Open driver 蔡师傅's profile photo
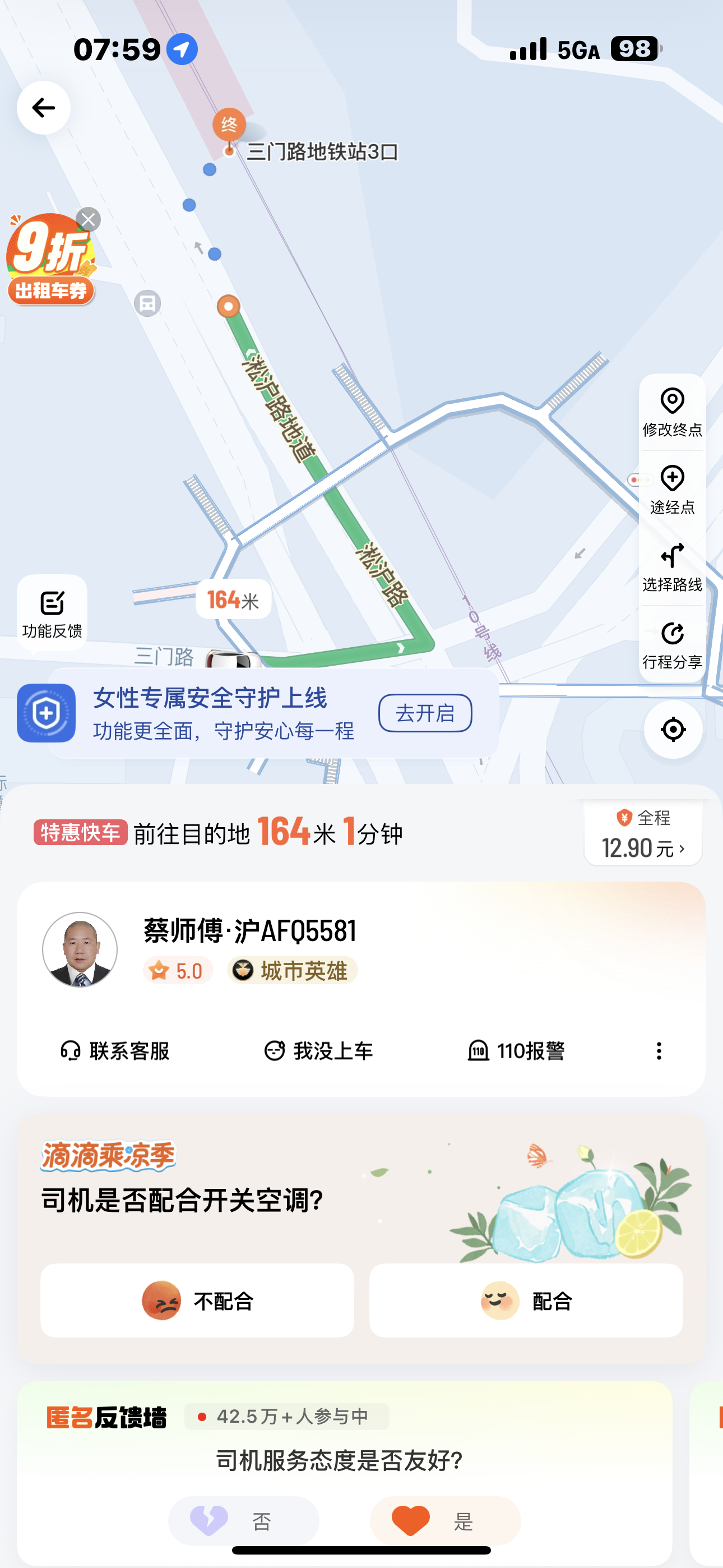 point(80,949)
